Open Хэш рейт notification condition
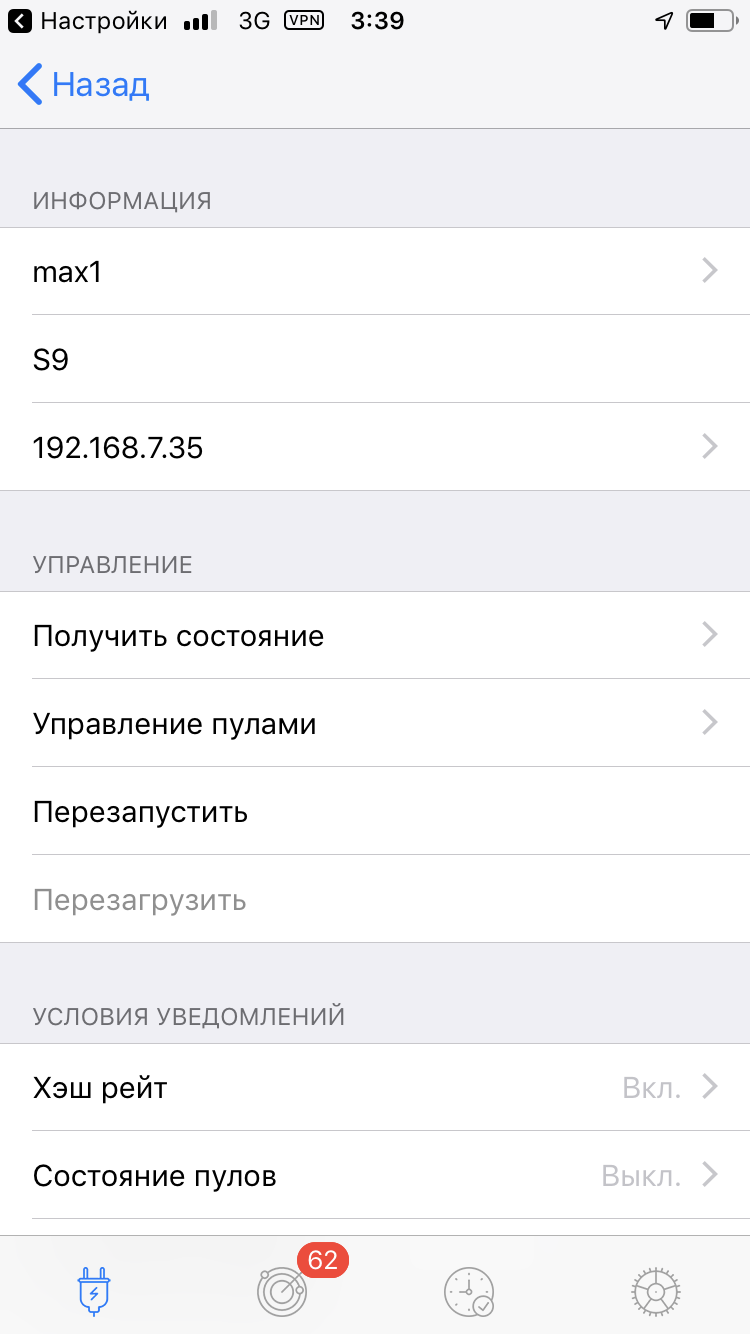This screenshot has width=750, height=1334. [x=375, y=1087]
